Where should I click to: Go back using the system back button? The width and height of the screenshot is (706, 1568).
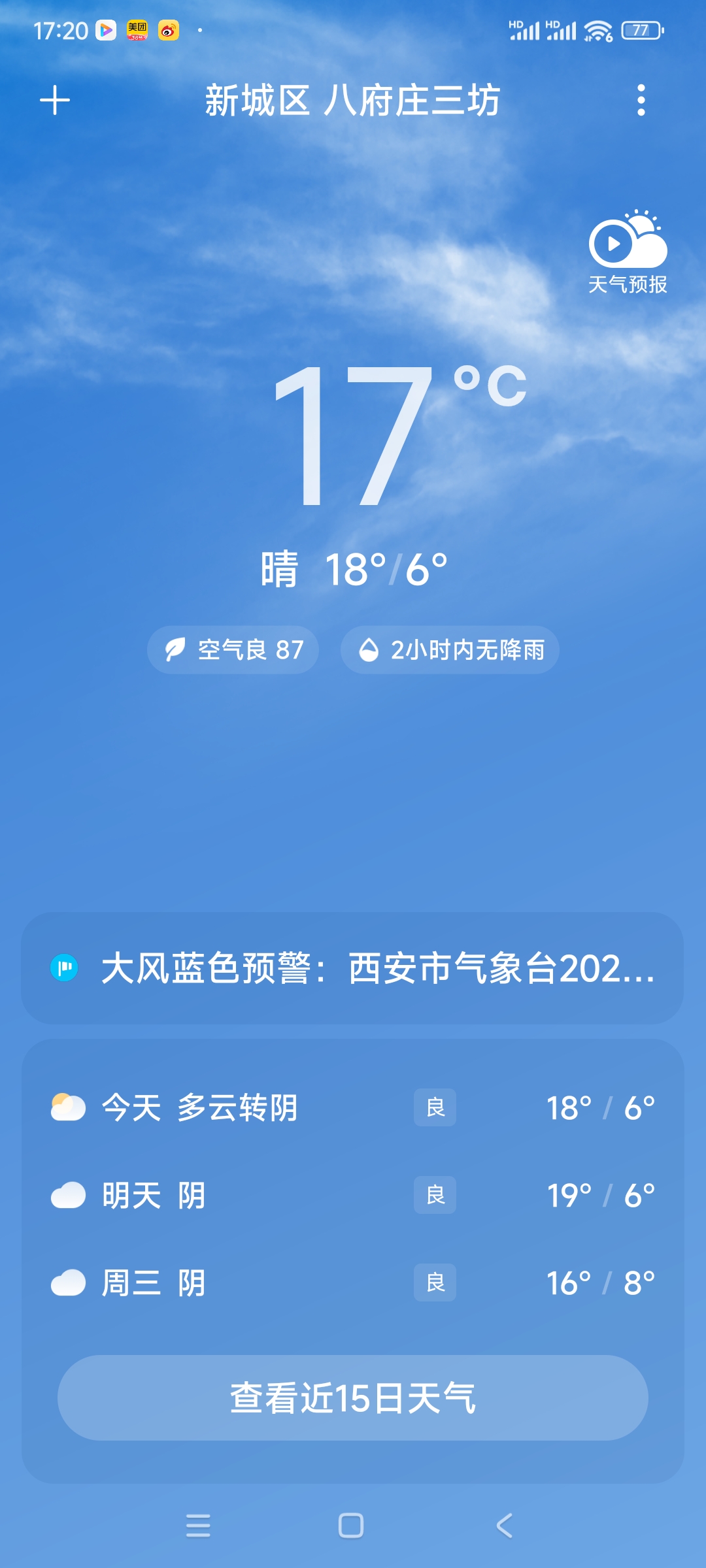[504, 1526]
